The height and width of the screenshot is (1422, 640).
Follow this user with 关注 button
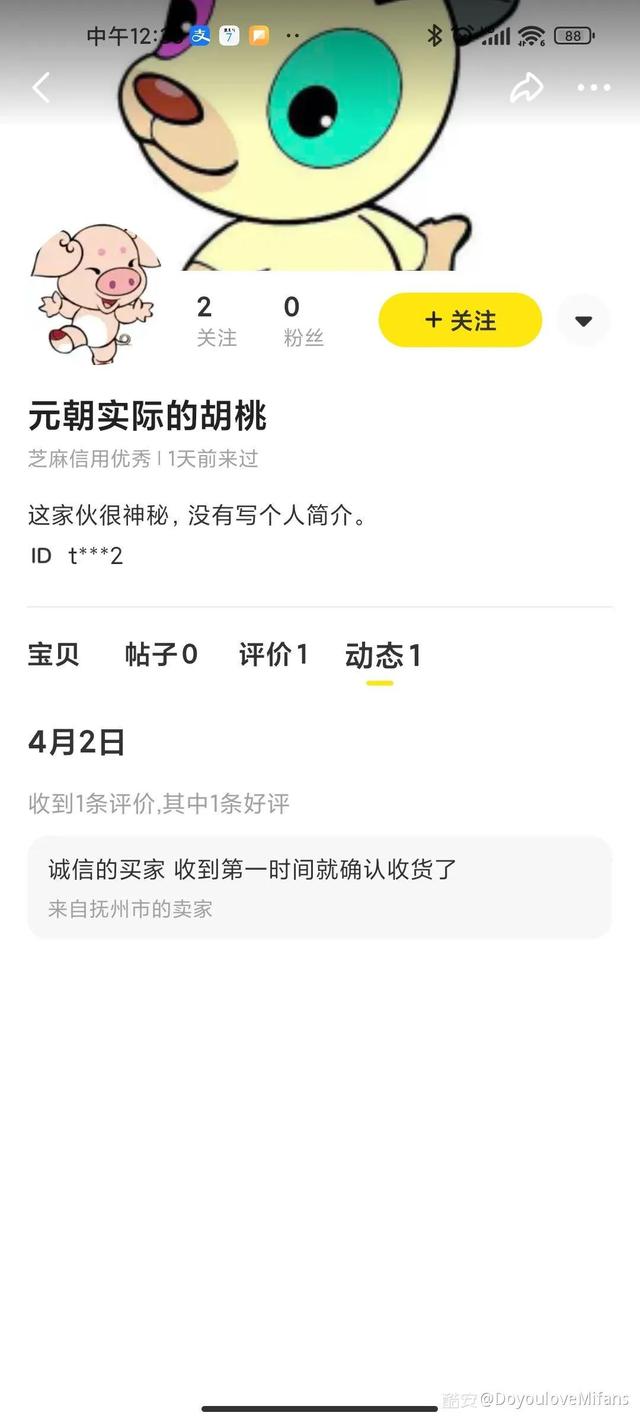click(x=460, y=320)
